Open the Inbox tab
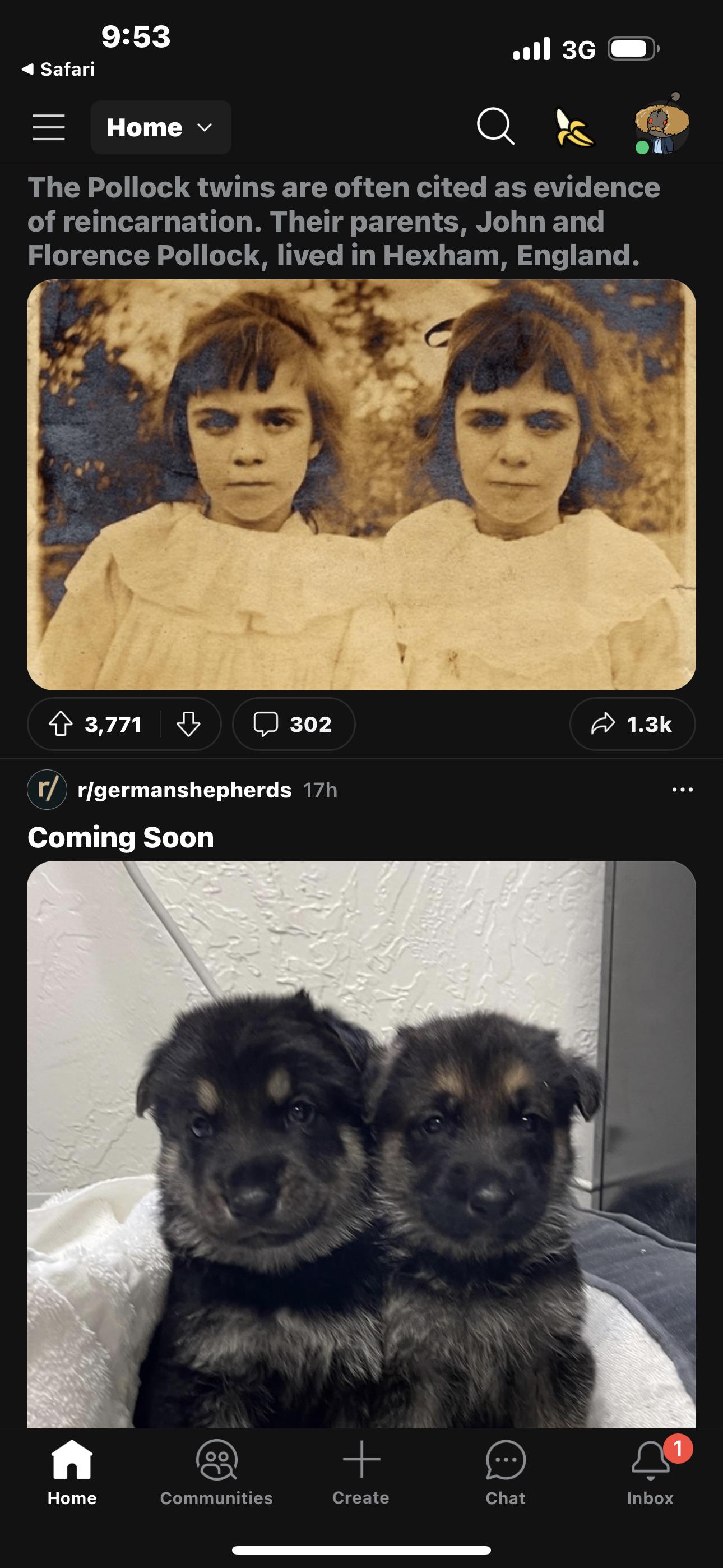This screenshot has width=723, height=1568. (650, 1472)
